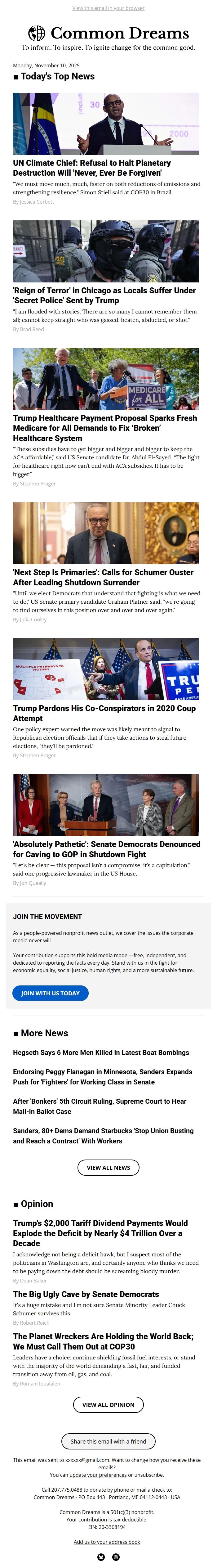Read 'The Big Ugly Cave by Senate Democrats'
The width and height of the screenshot is (217, 1568).
86,1294
